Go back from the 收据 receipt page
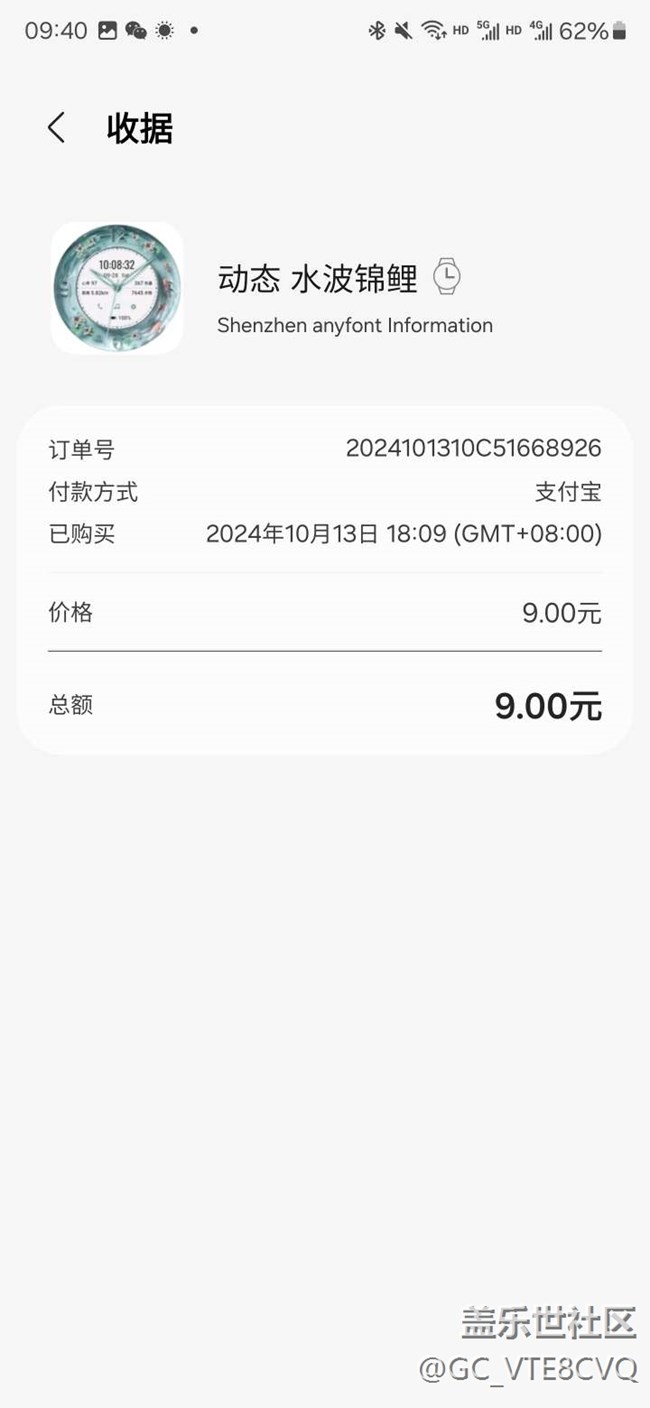The width and height of the screenshot is (650, 1408). (x=56, y=128)
